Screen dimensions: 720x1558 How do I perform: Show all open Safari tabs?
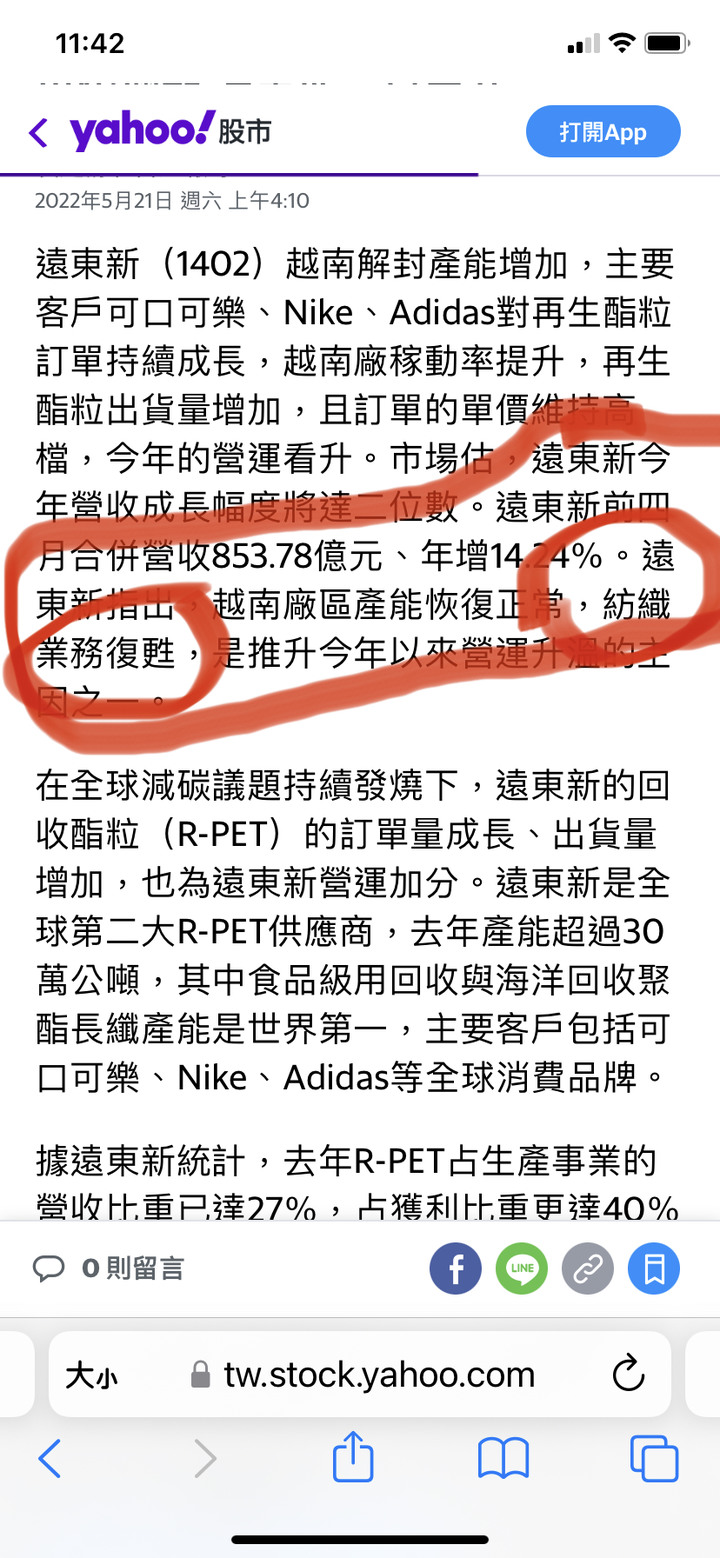654,1459
